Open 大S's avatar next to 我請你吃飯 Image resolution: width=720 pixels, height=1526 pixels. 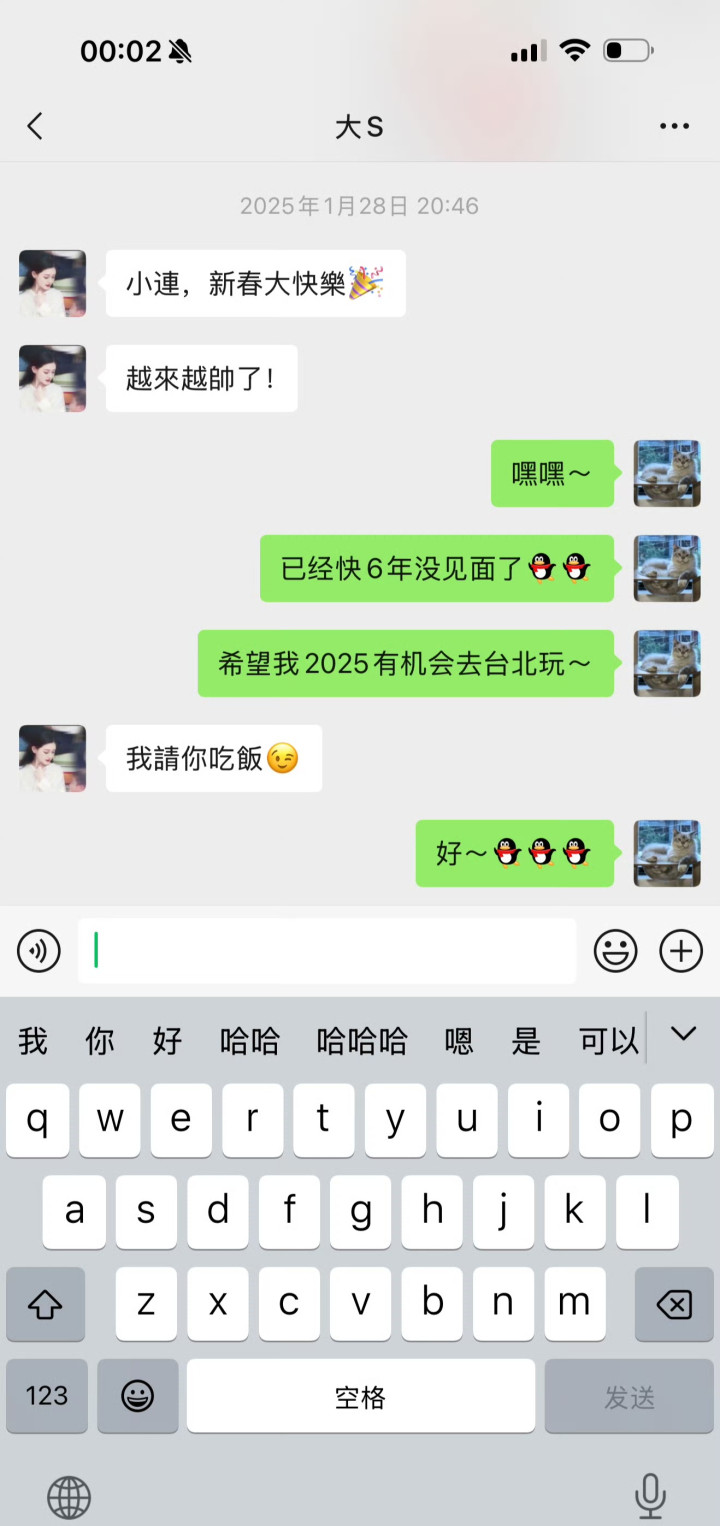click(x=52, y=758)
